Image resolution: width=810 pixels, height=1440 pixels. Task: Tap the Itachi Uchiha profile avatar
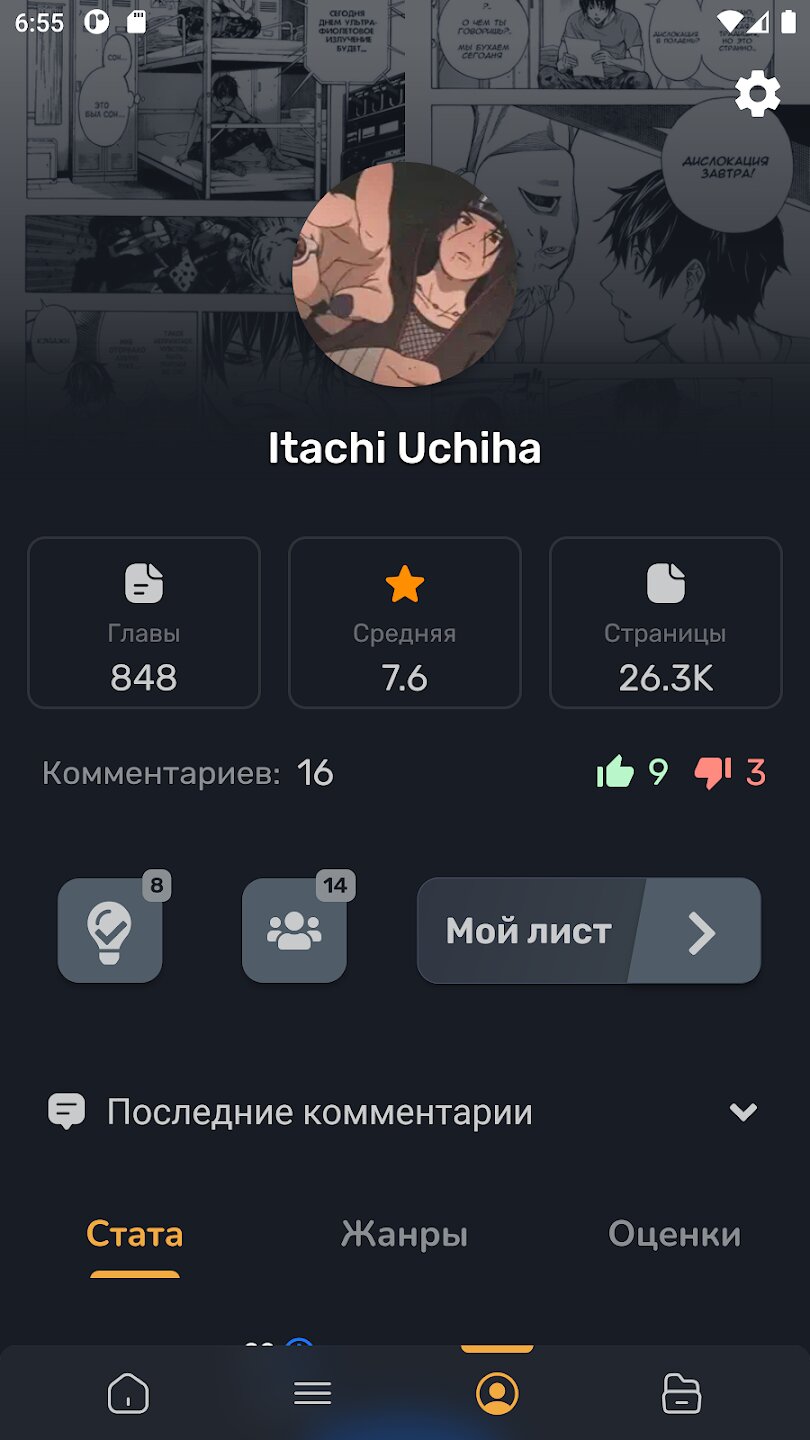click(x=405, y=275)
